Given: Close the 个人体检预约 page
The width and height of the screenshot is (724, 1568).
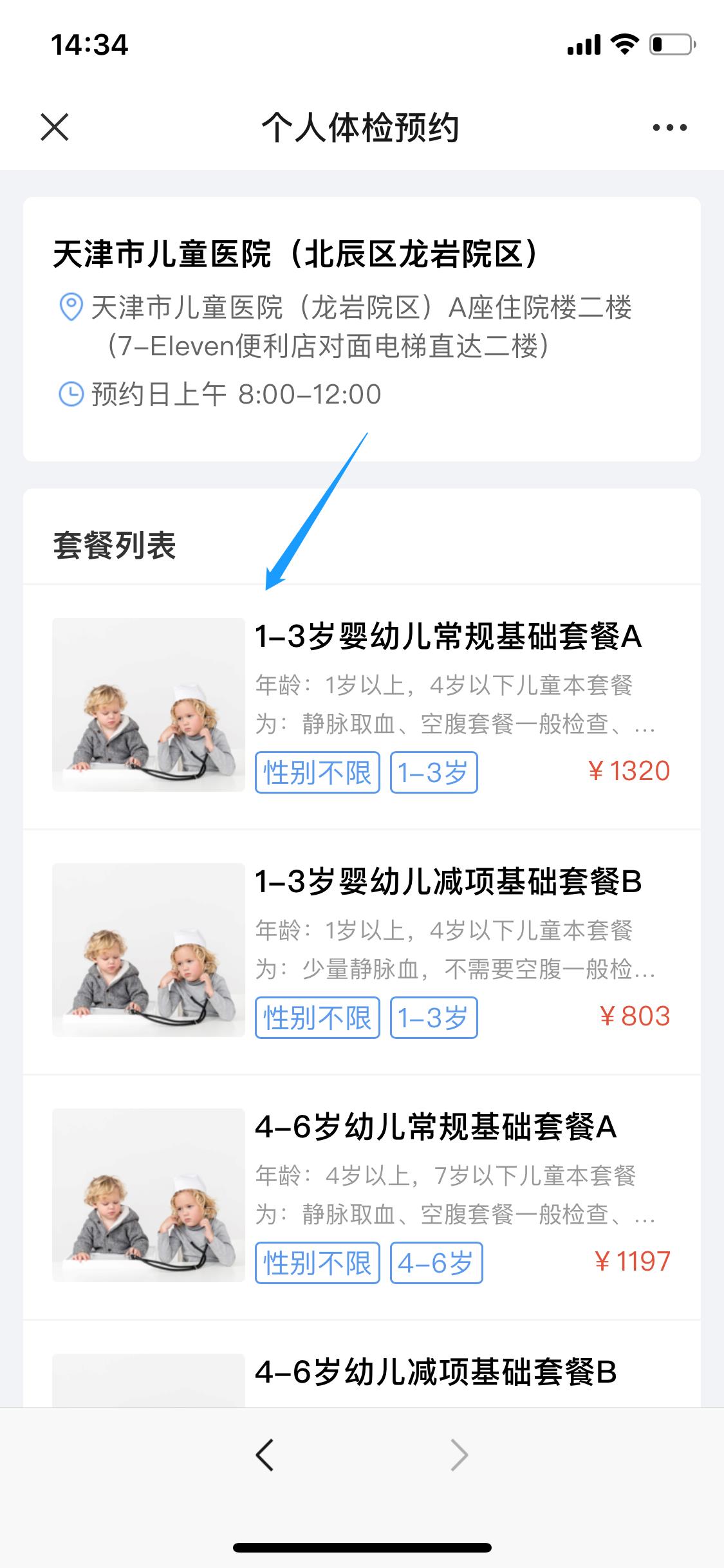Looking at the screenshot, I should click(x=55, y=127).
